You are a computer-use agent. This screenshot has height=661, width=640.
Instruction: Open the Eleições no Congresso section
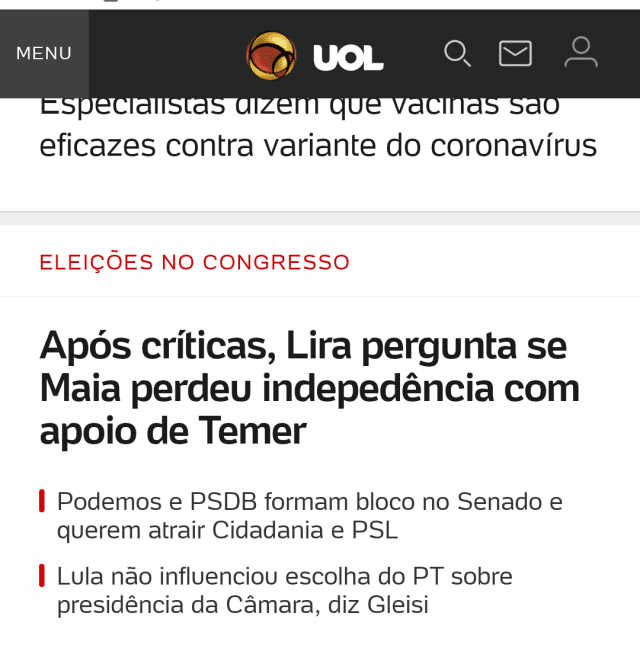[195, 263]
